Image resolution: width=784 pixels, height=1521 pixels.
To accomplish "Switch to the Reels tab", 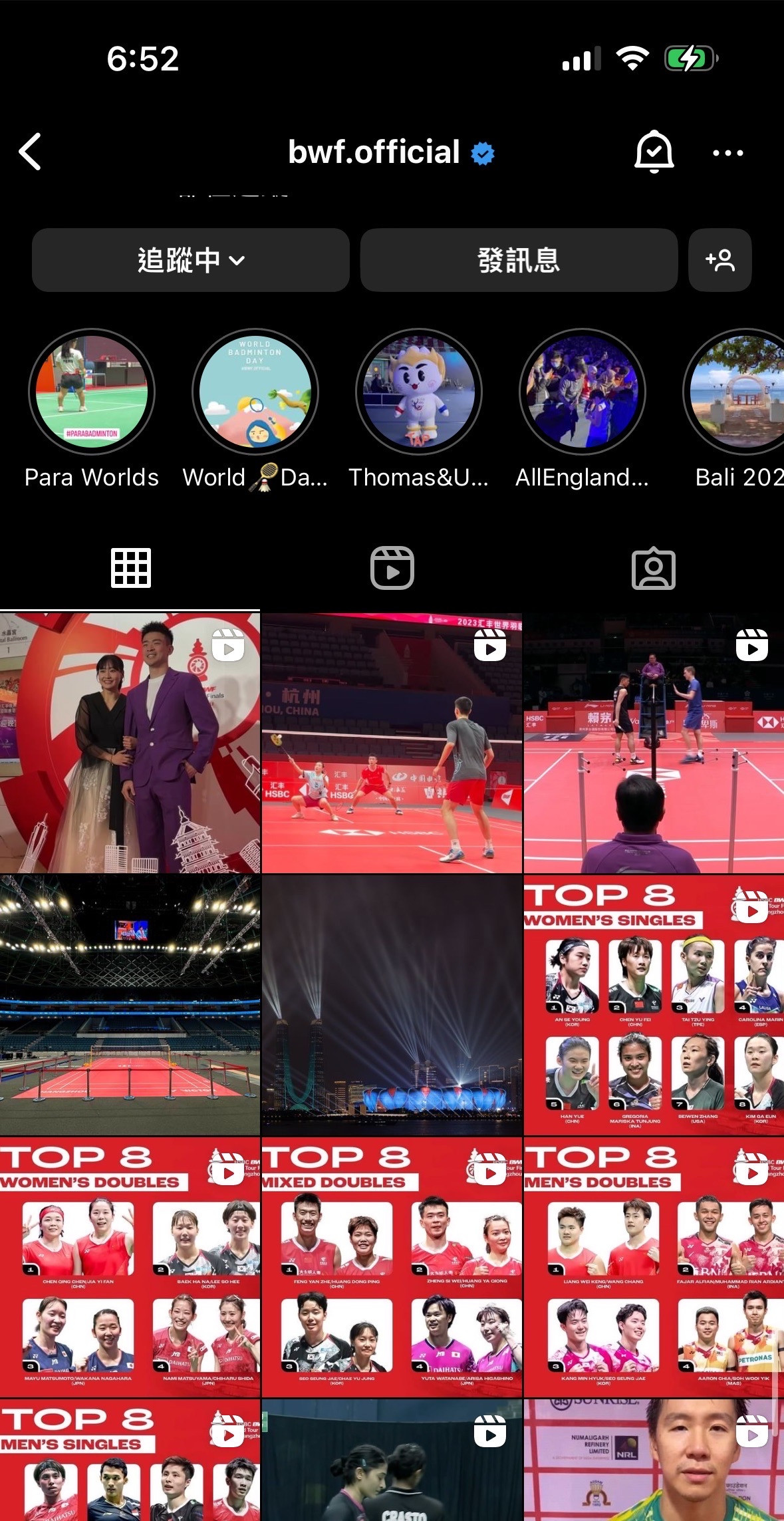I will pyautogui.click(x=392, y=568).
